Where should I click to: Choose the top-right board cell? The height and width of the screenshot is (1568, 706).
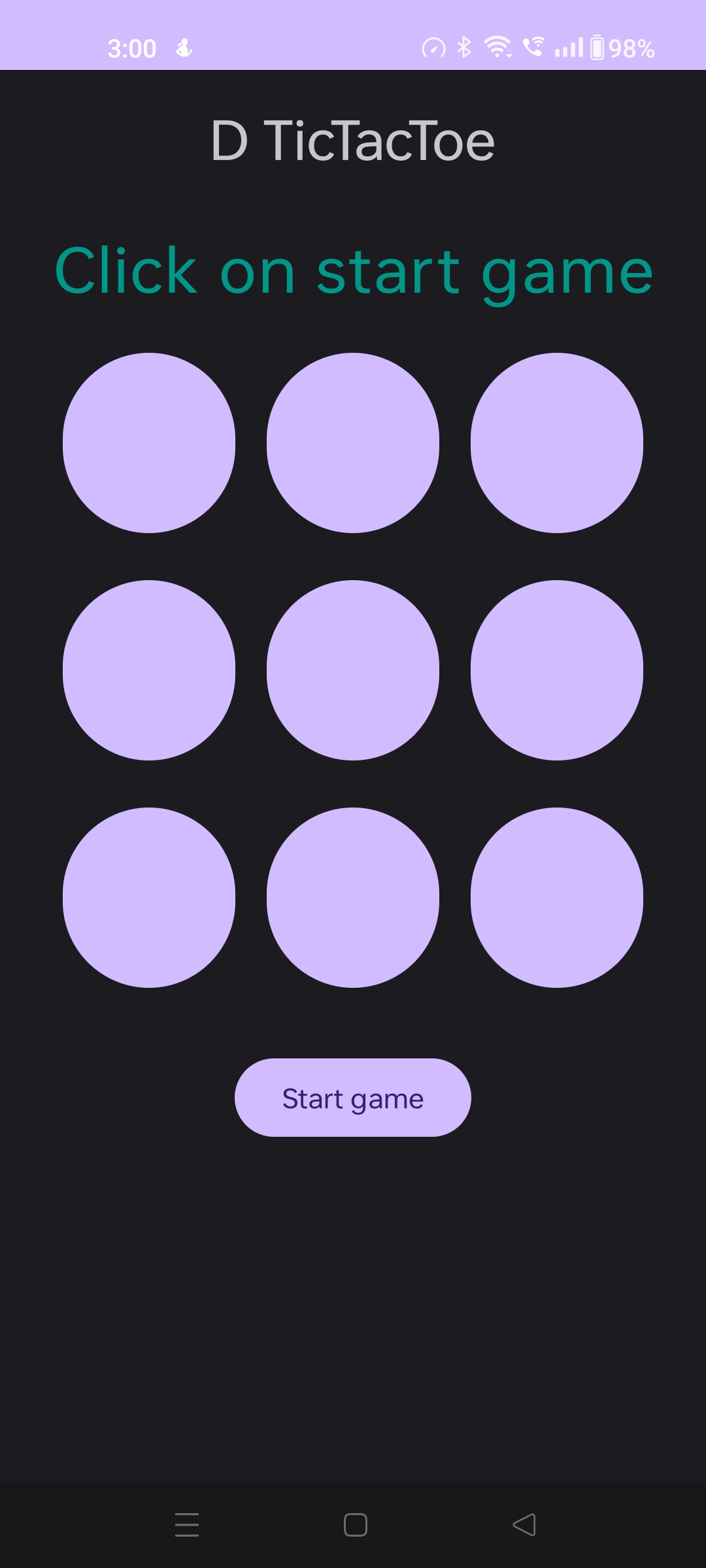click(557, 443)
